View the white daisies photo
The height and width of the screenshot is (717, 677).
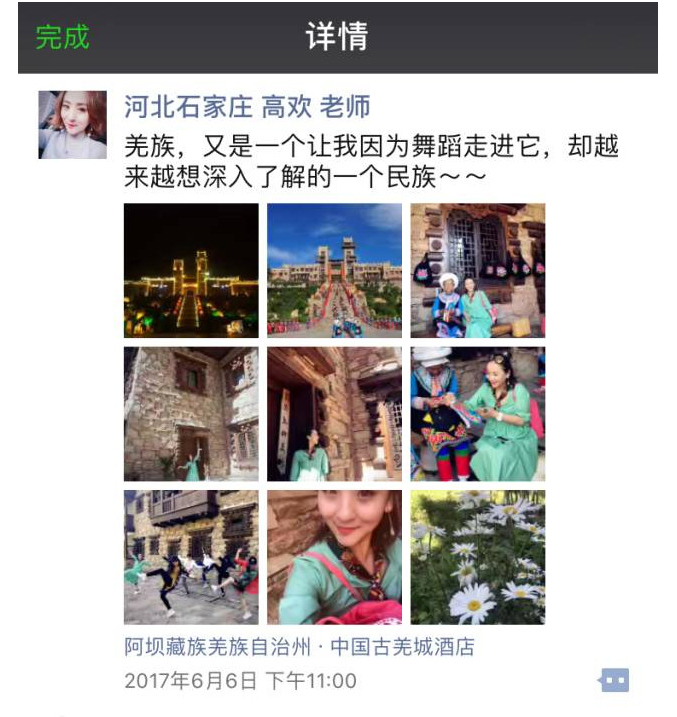tap(477, 557)
